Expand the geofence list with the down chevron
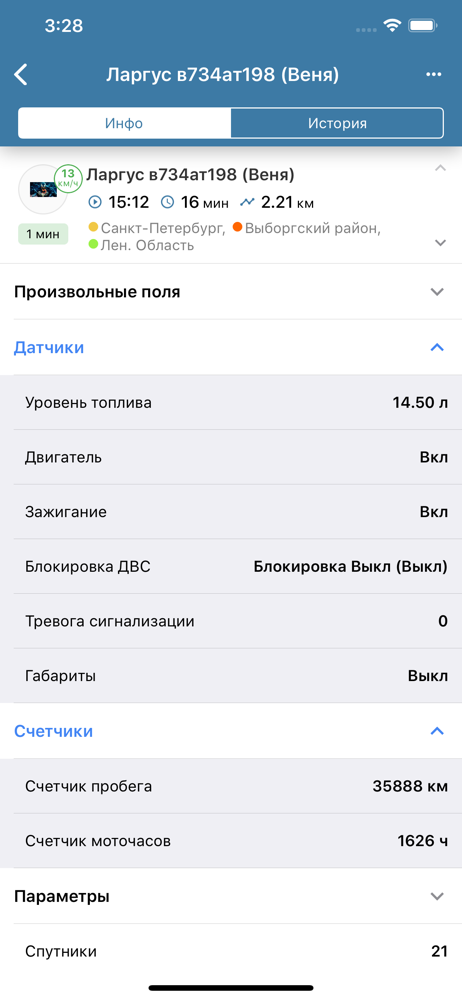The width and height of the screenshot is (462, 1000). [440, 243]
